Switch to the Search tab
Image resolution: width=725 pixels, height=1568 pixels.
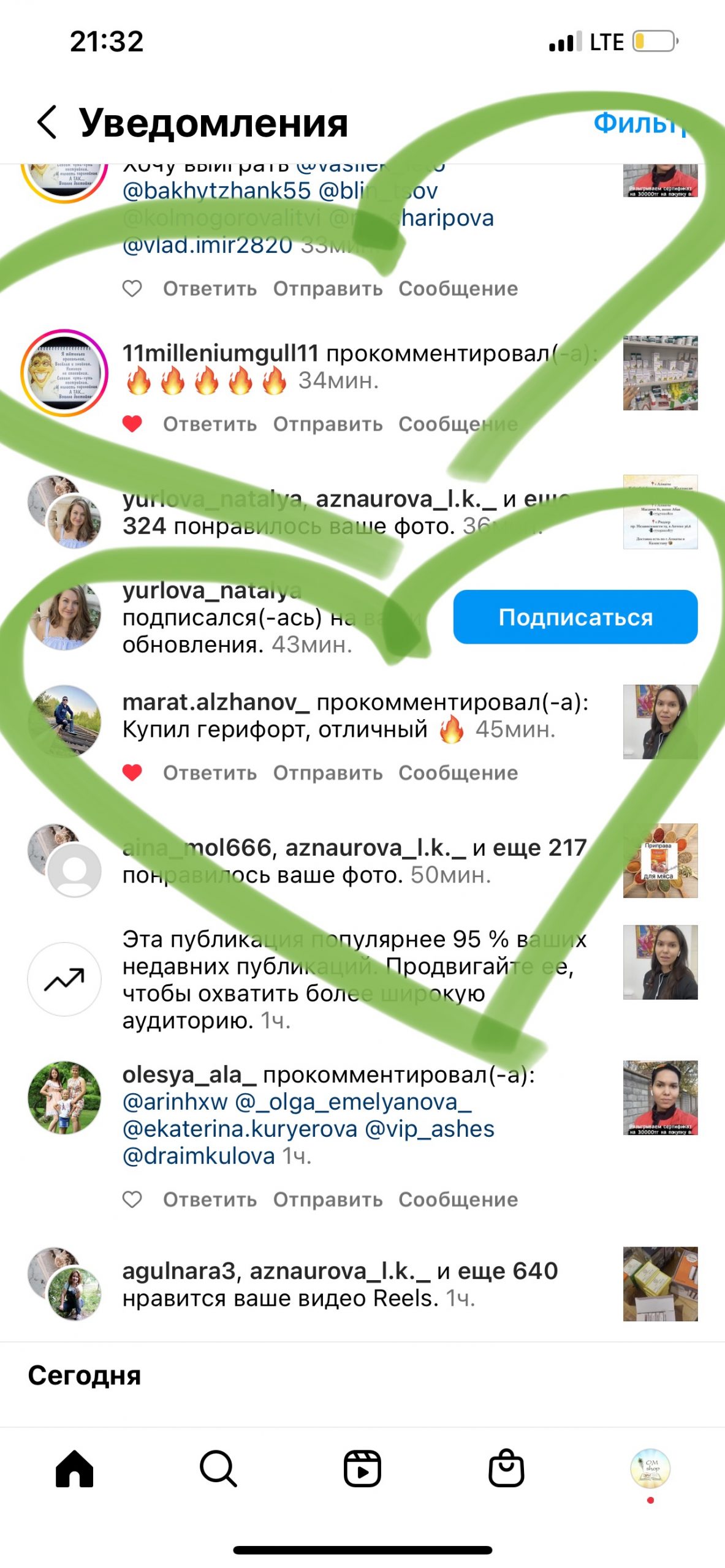coord(218,1469)
